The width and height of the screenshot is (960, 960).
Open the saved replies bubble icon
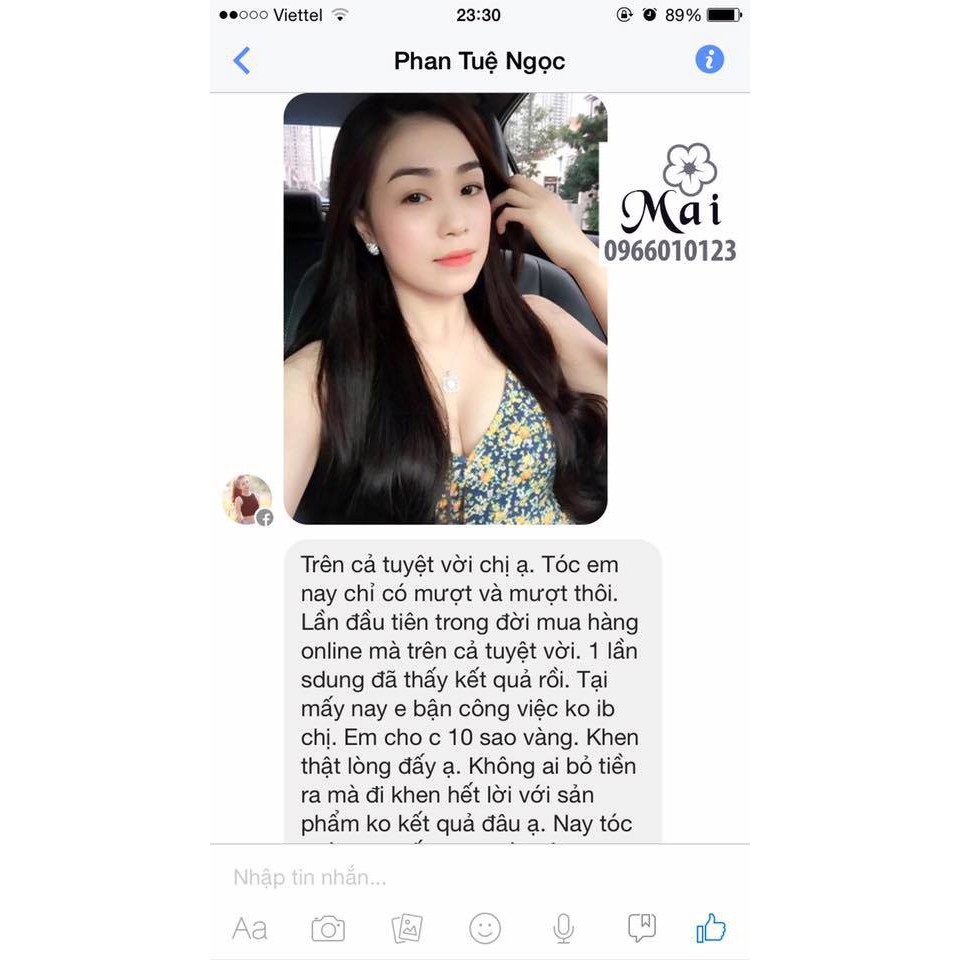pyautogui.click(x=641, y=928)
